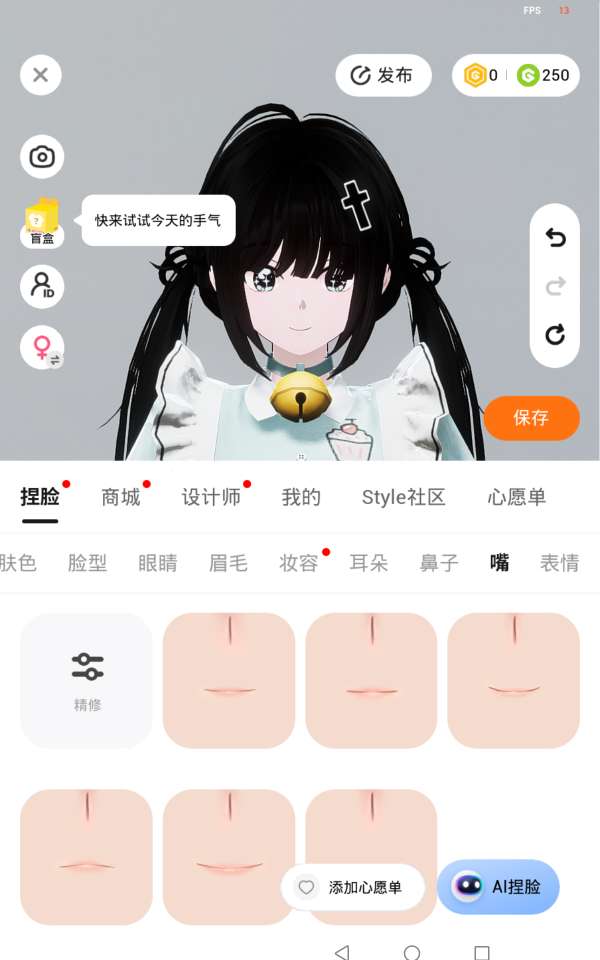
Task: Switch to the 商城 tab
Action: [x=121, y=497]
